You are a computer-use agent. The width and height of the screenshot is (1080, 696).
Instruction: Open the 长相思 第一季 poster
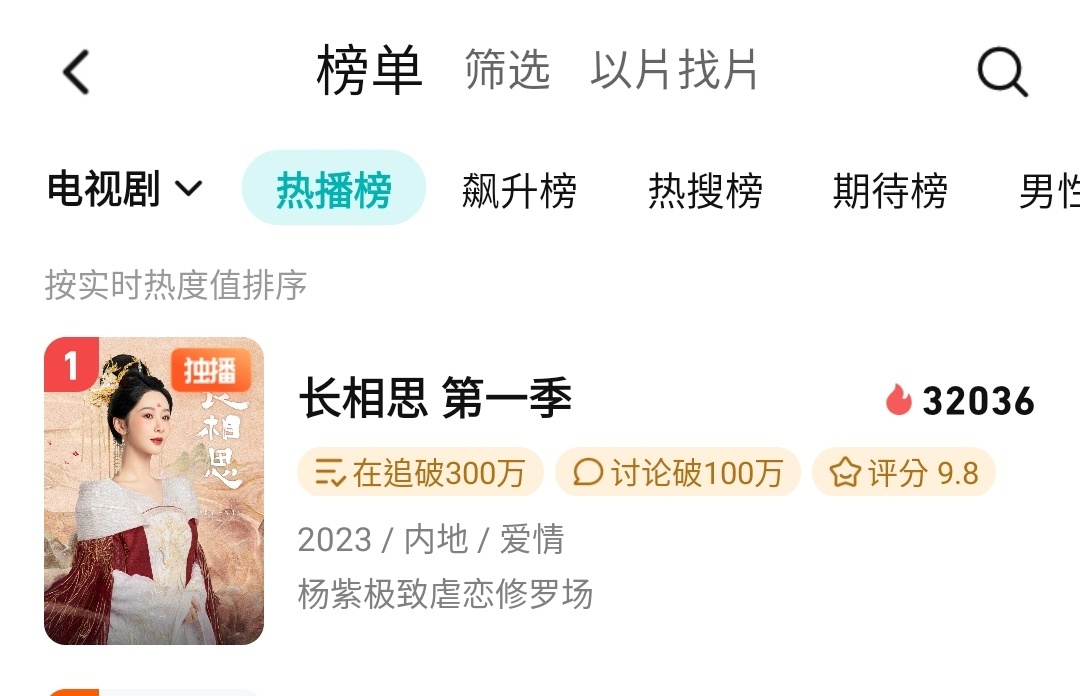(x=154, y=490)
